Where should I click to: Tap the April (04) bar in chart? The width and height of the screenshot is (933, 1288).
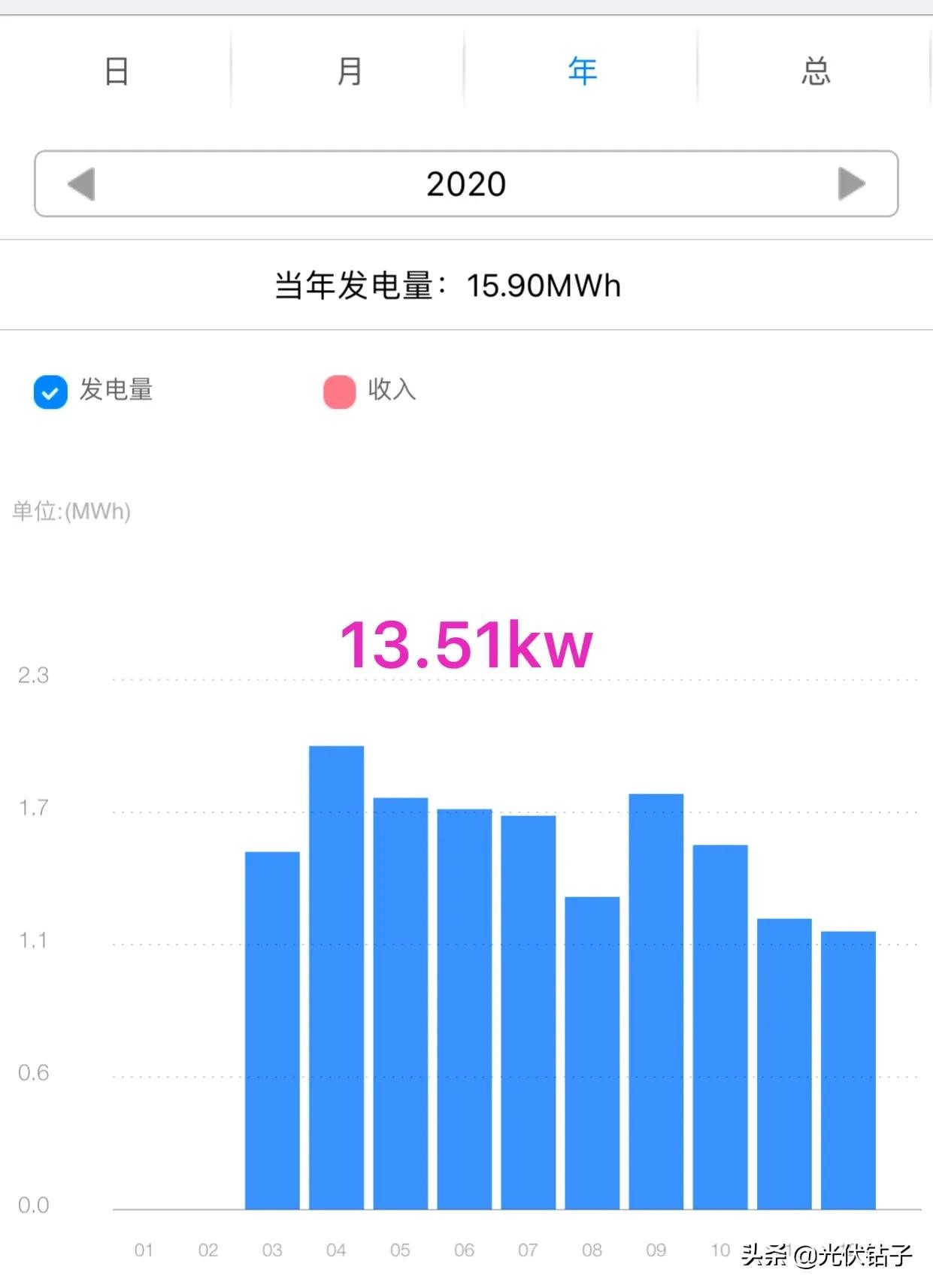click(336, 977)
